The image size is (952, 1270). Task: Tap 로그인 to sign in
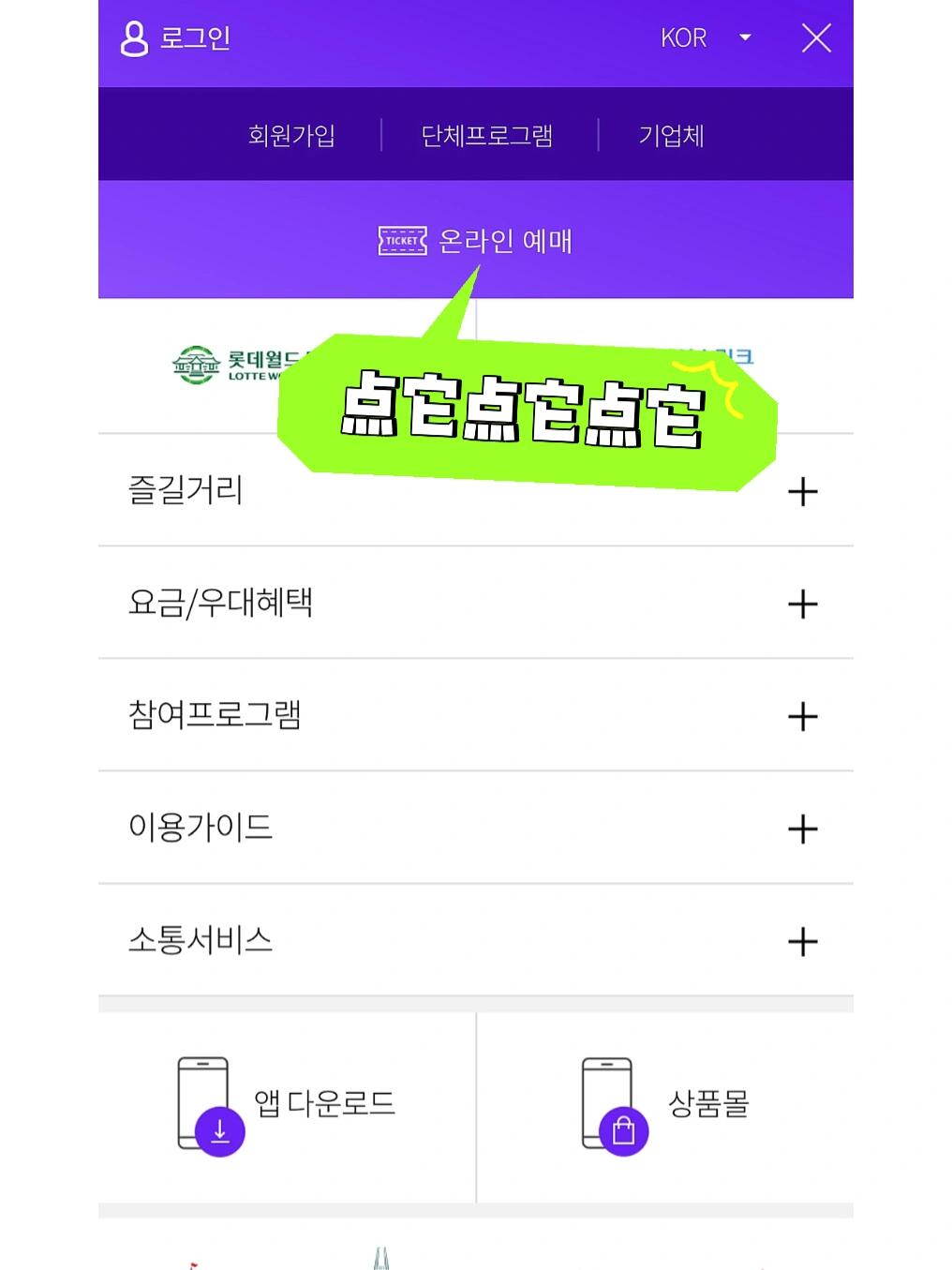point(176,38)
